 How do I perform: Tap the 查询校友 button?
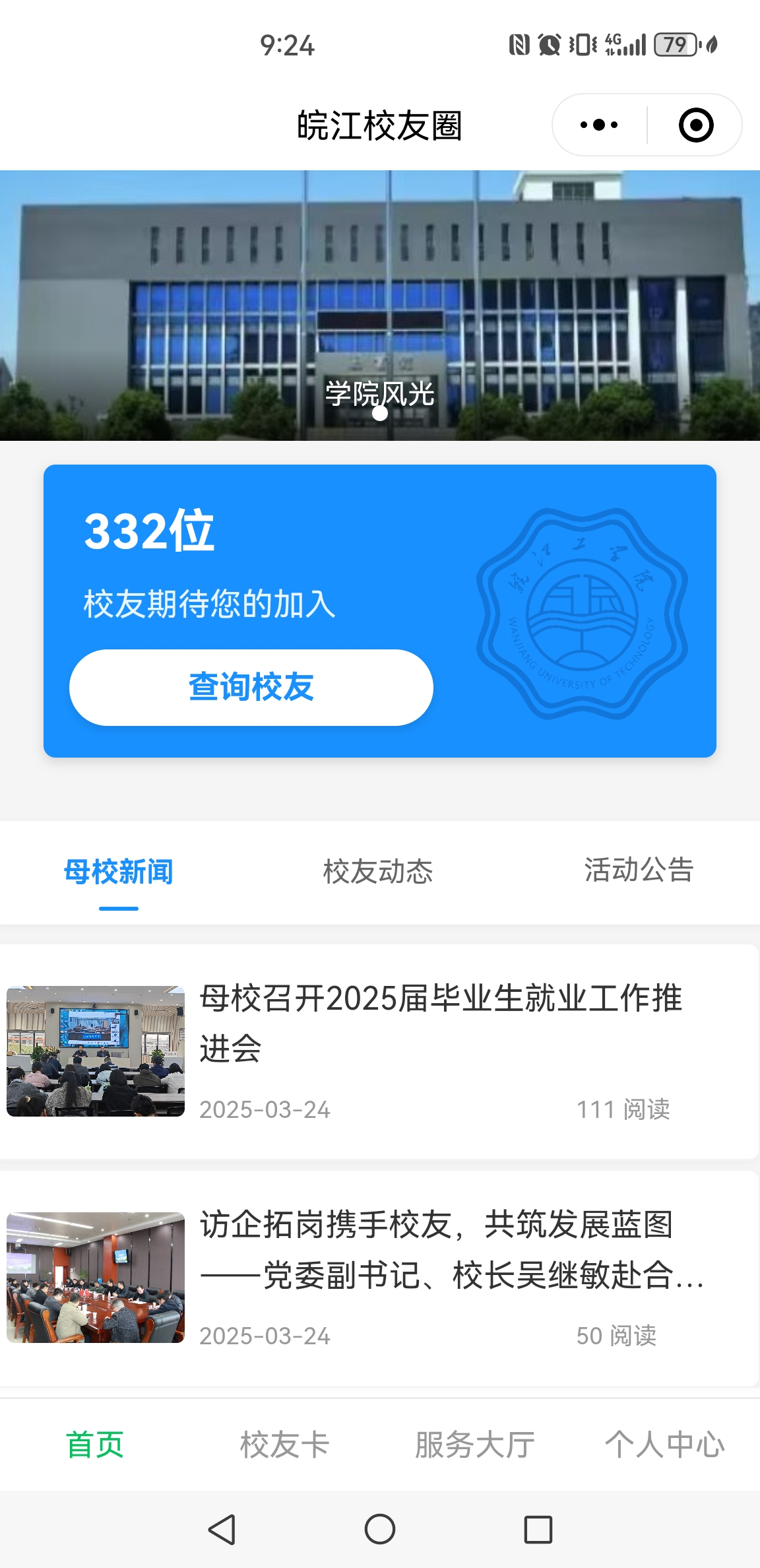251,687
